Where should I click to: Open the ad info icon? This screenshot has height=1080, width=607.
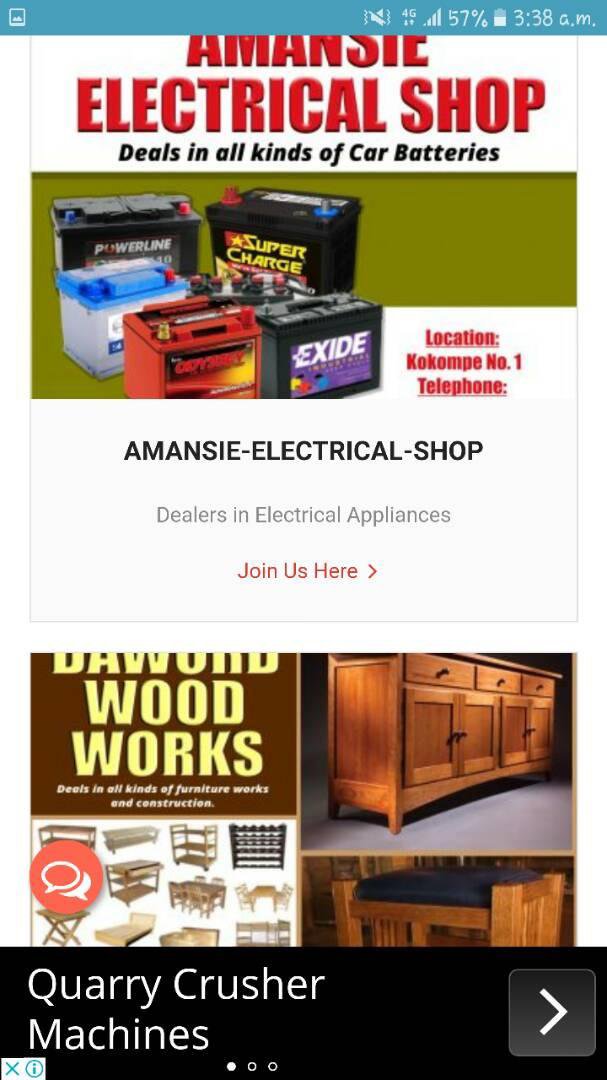34,1068
